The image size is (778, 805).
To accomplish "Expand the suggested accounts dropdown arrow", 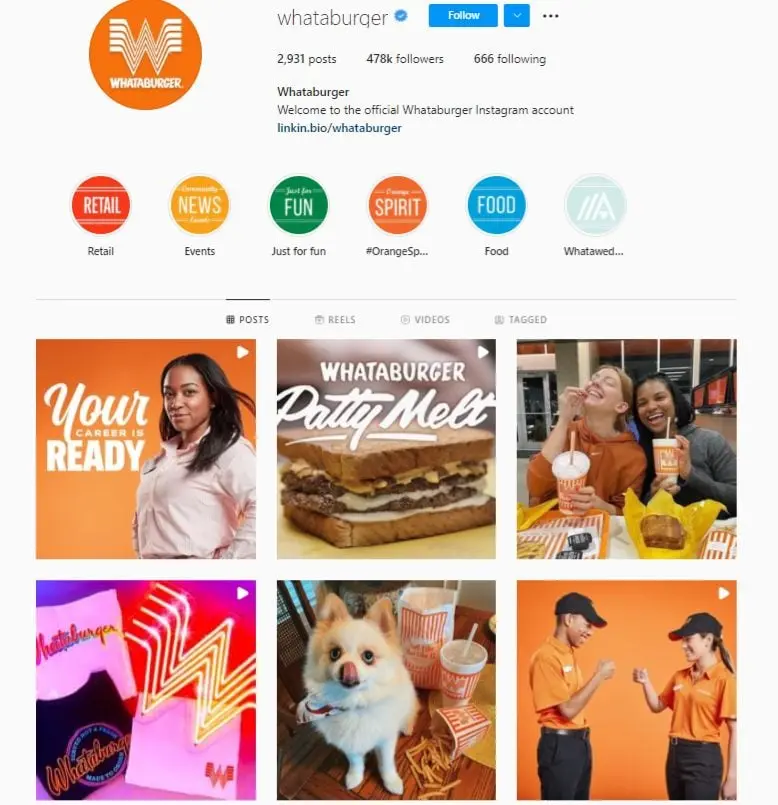I will tap(517, 16).
